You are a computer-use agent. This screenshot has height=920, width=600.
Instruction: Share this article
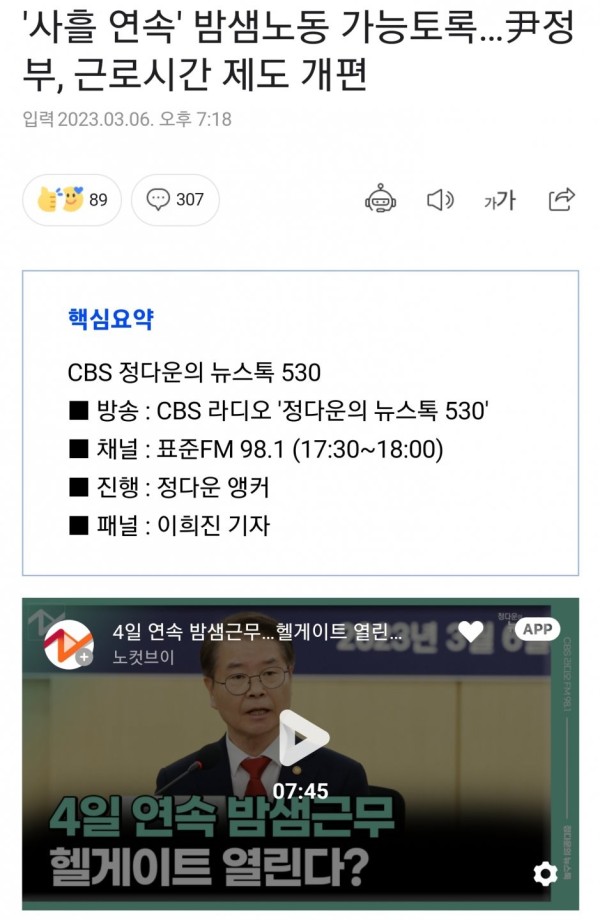click(x=562, y=199)
